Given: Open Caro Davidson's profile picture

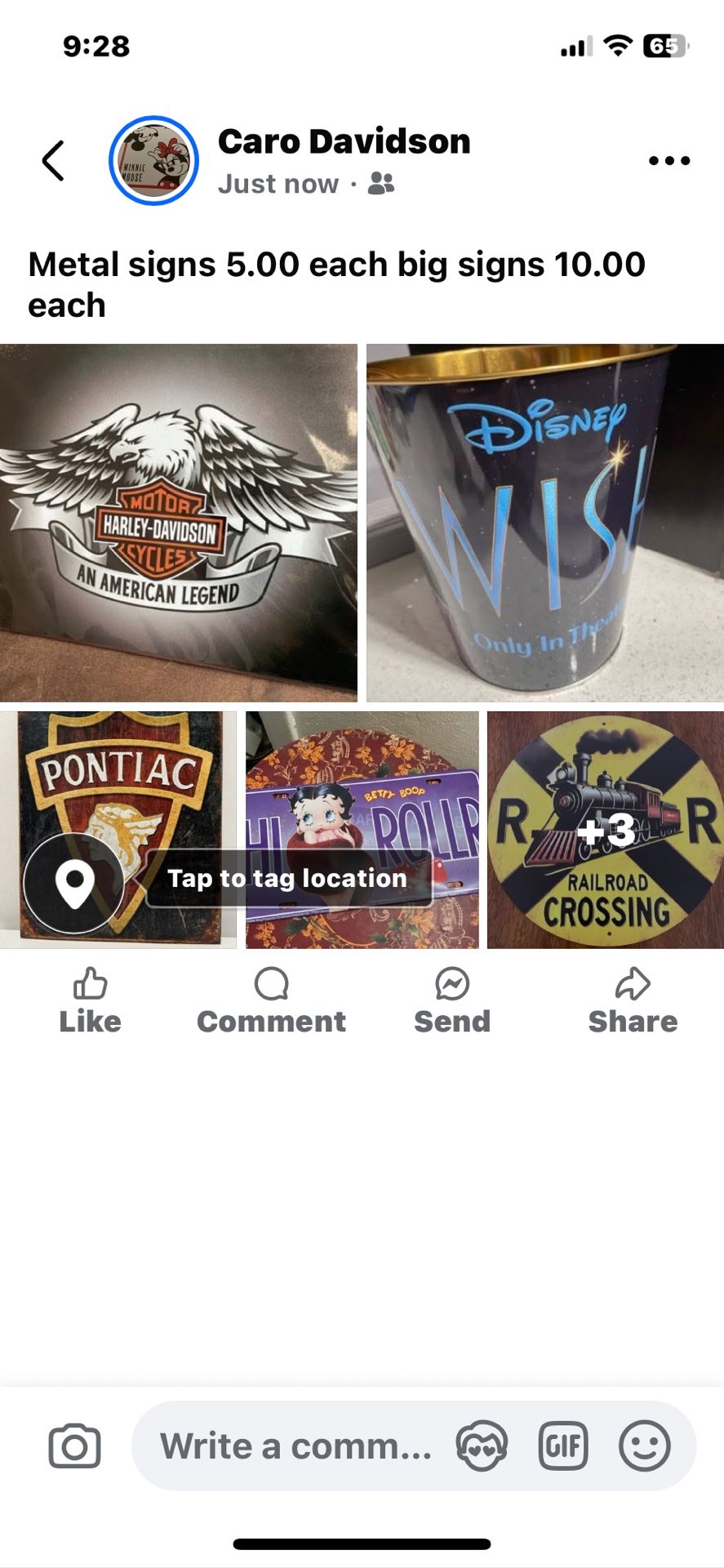Looking at the screenshot, I should (153, 160).
